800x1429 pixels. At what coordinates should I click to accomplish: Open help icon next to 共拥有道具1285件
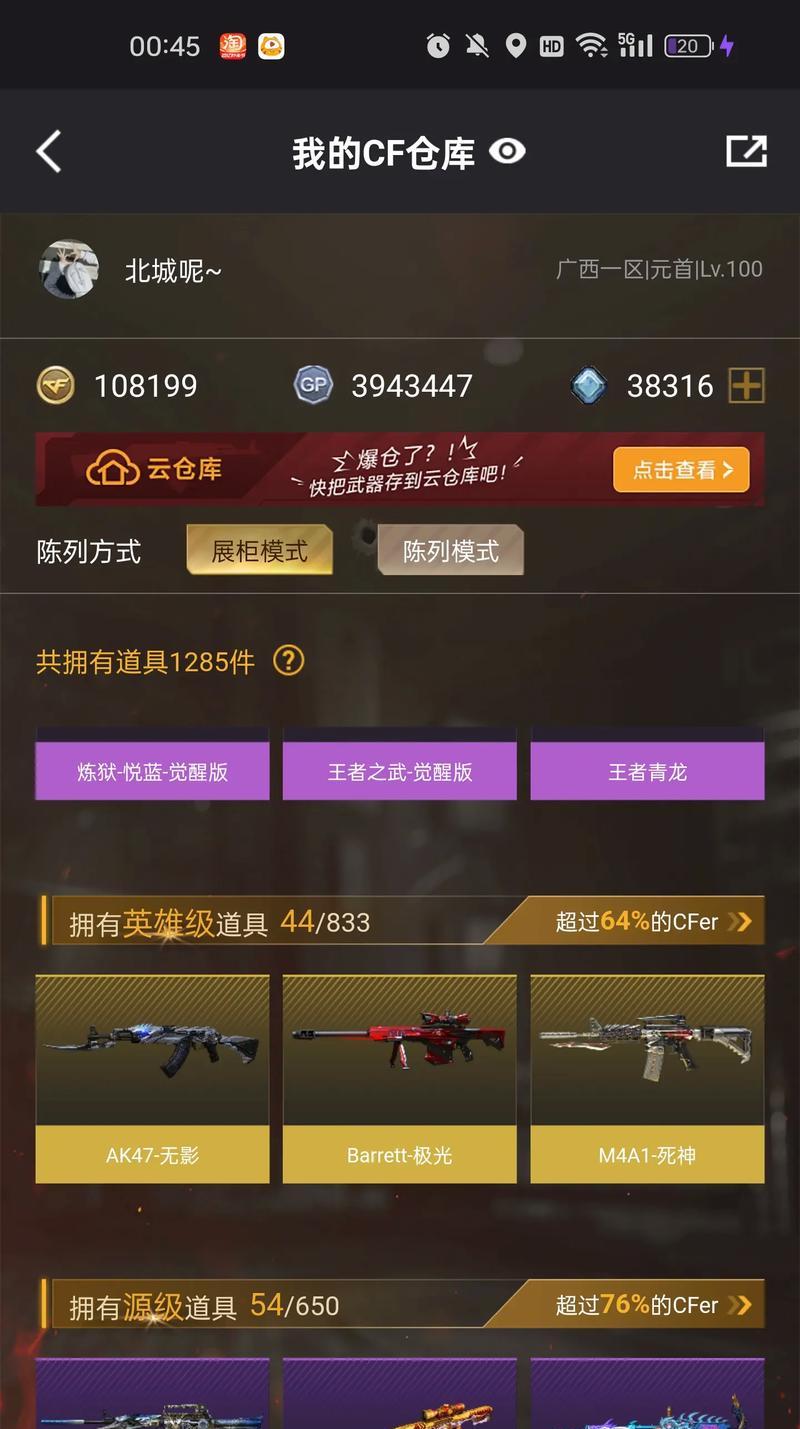pos(289,660)
